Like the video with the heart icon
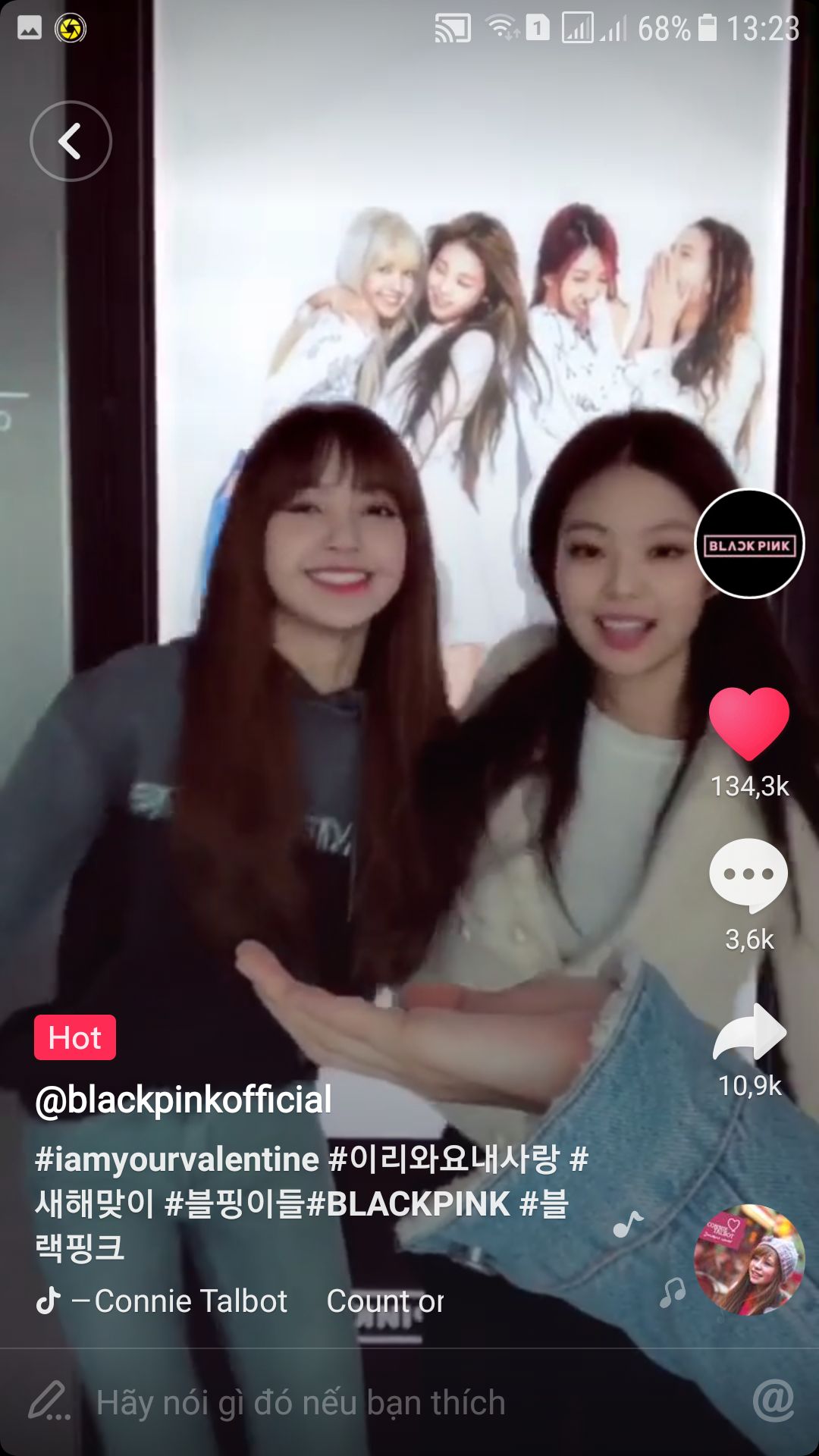The width and height of the screenshot is (819, 1456). (749, 723)
